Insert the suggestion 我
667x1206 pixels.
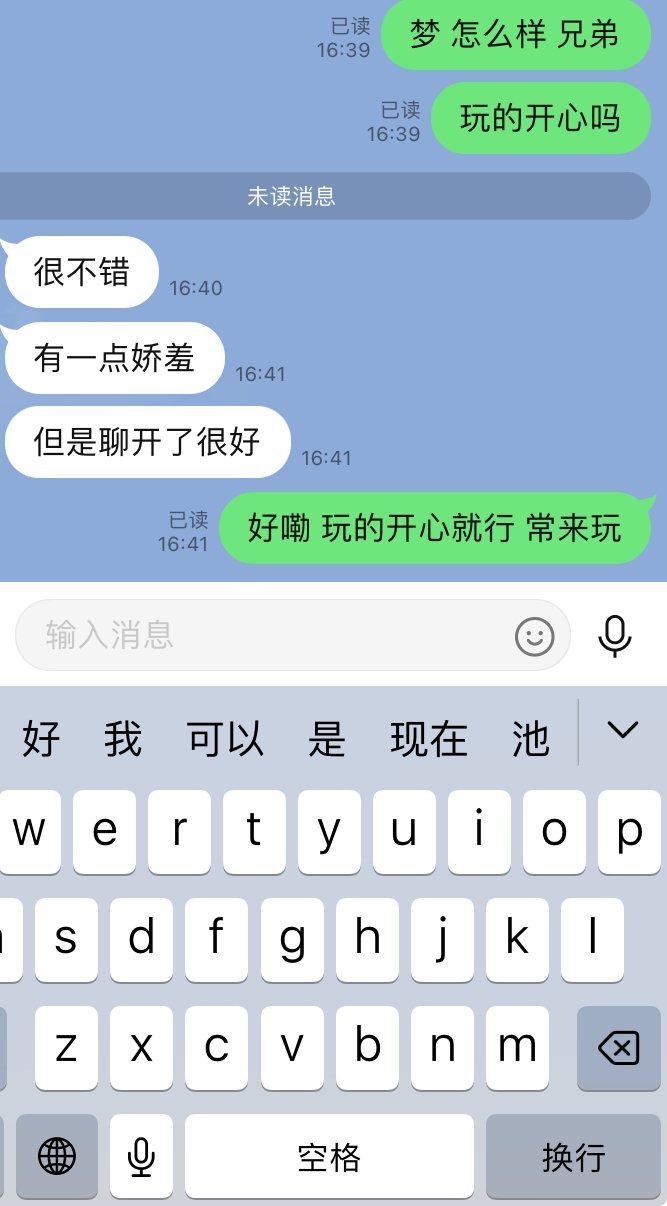(x=123, y=740)
